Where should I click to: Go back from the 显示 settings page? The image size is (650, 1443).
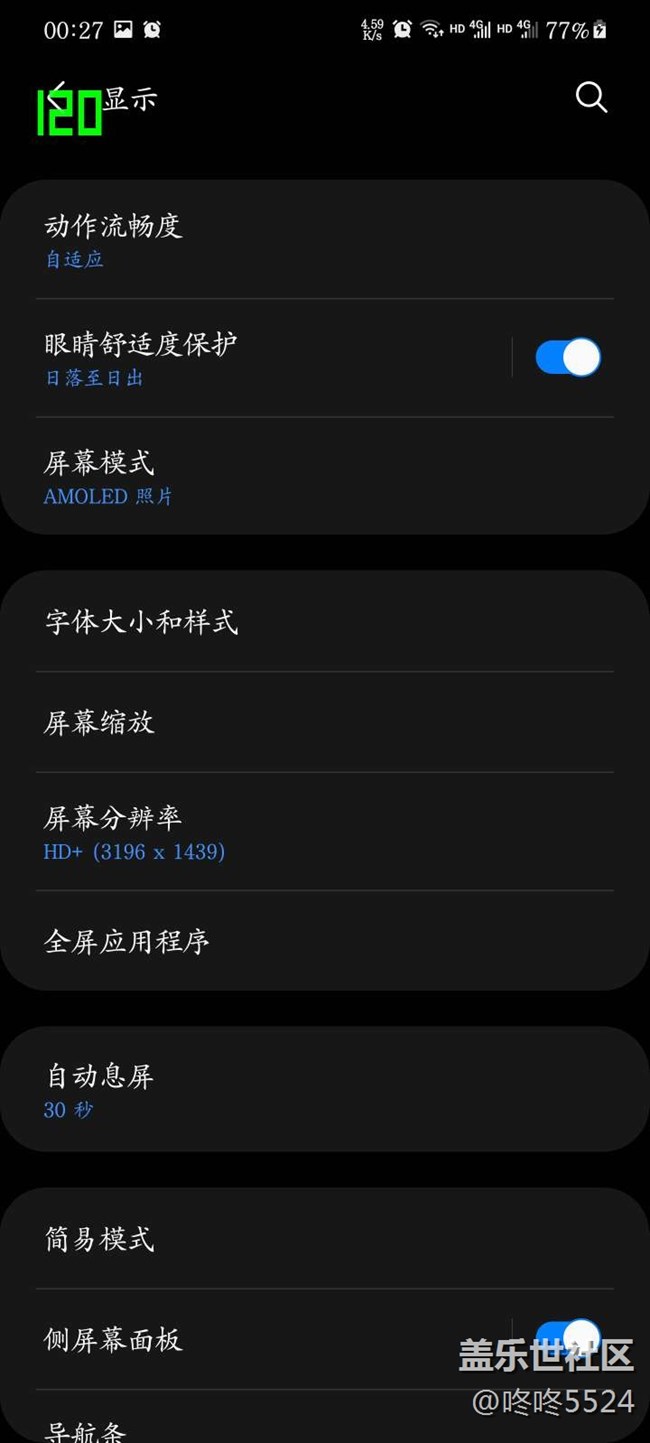coord(57,97)
